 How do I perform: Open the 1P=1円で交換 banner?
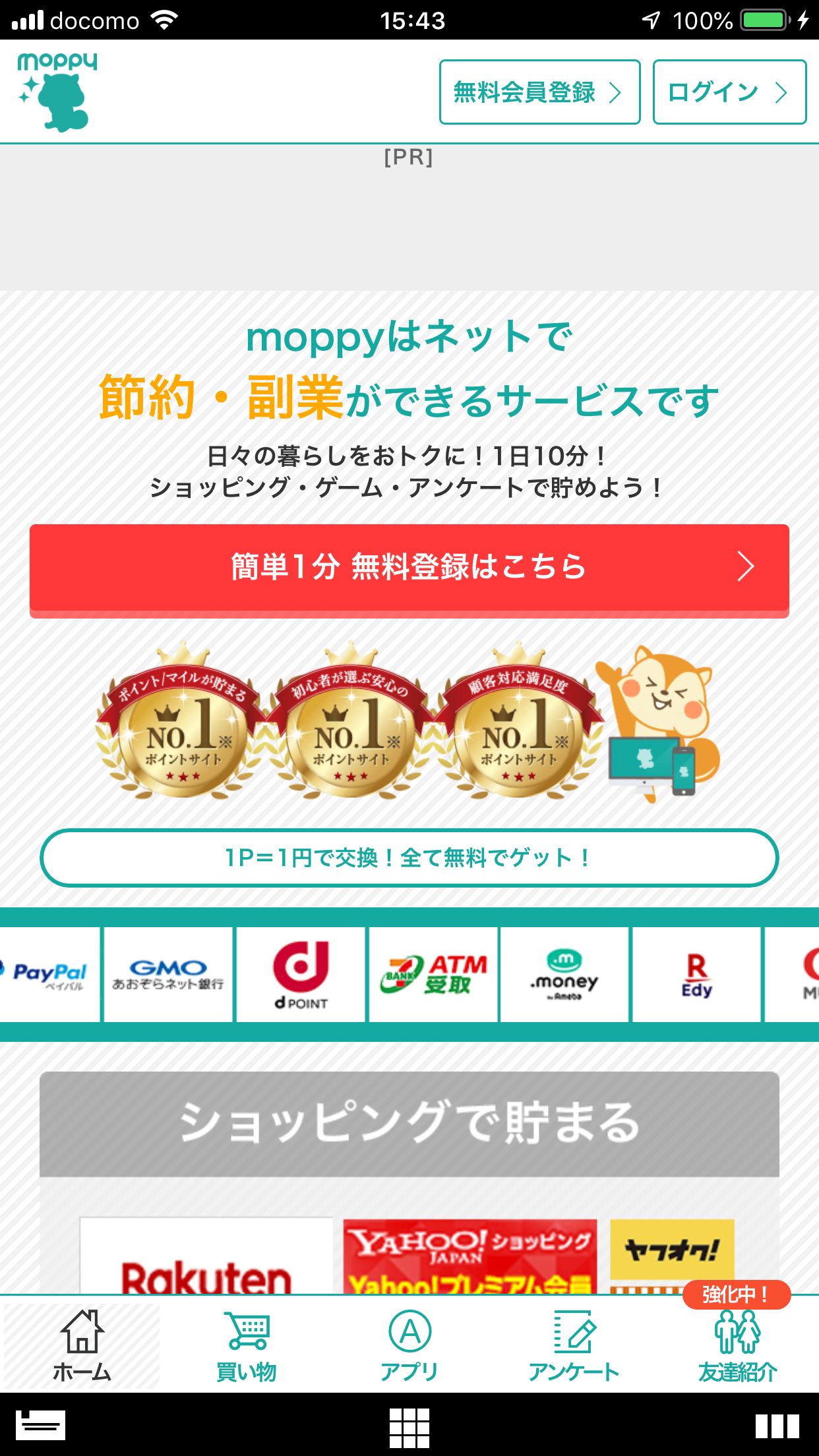tap(409, 857)
